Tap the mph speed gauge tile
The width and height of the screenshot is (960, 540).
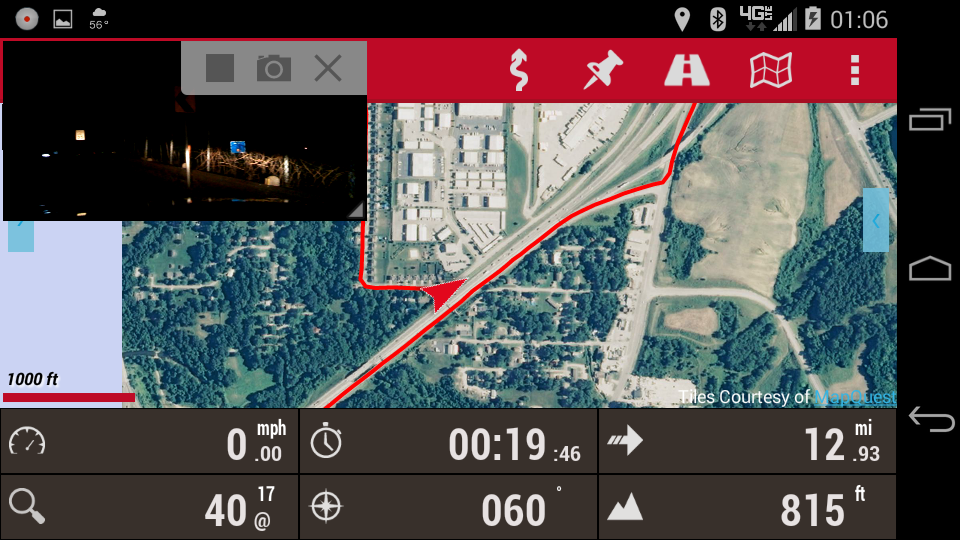150,441
